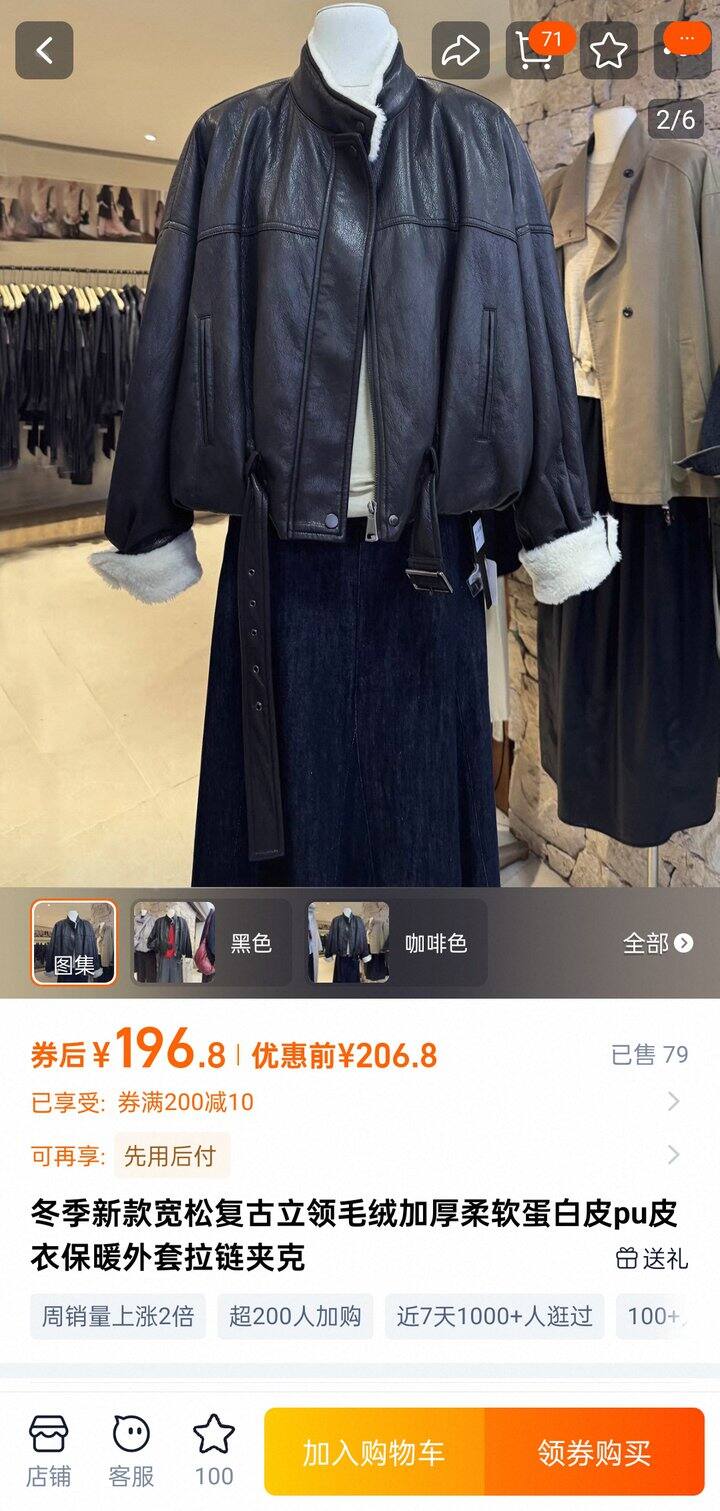Choose the 黑色 color option

[211, 942]
